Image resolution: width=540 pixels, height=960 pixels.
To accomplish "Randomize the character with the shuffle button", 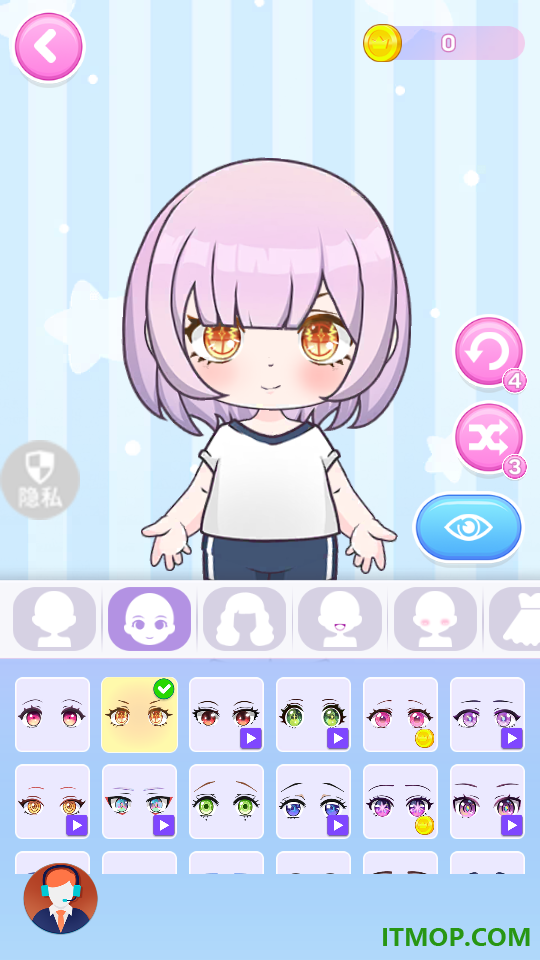I will (x=489, y=439).
